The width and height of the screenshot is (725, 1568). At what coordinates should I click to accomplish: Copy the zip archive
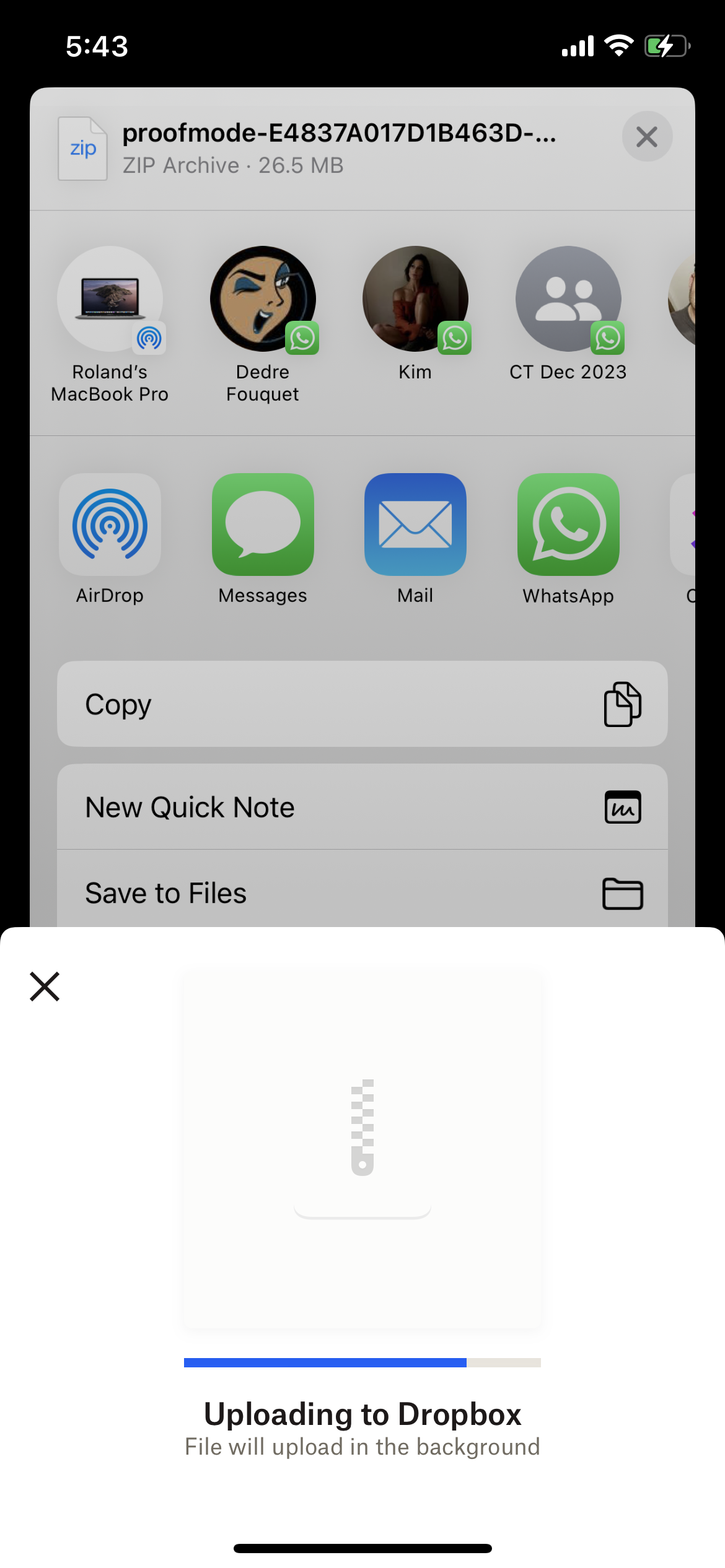(362, 704)
